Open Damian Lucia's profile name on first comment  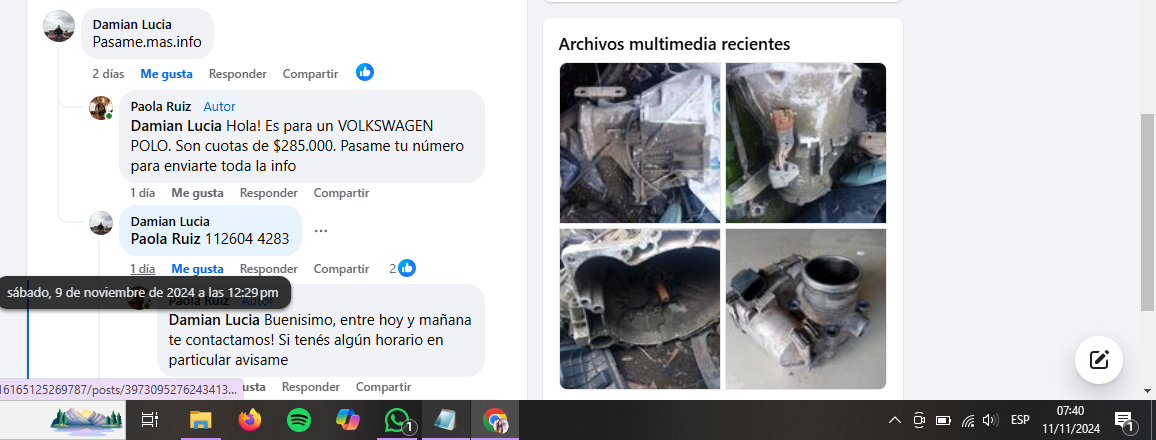coord(131,24)
